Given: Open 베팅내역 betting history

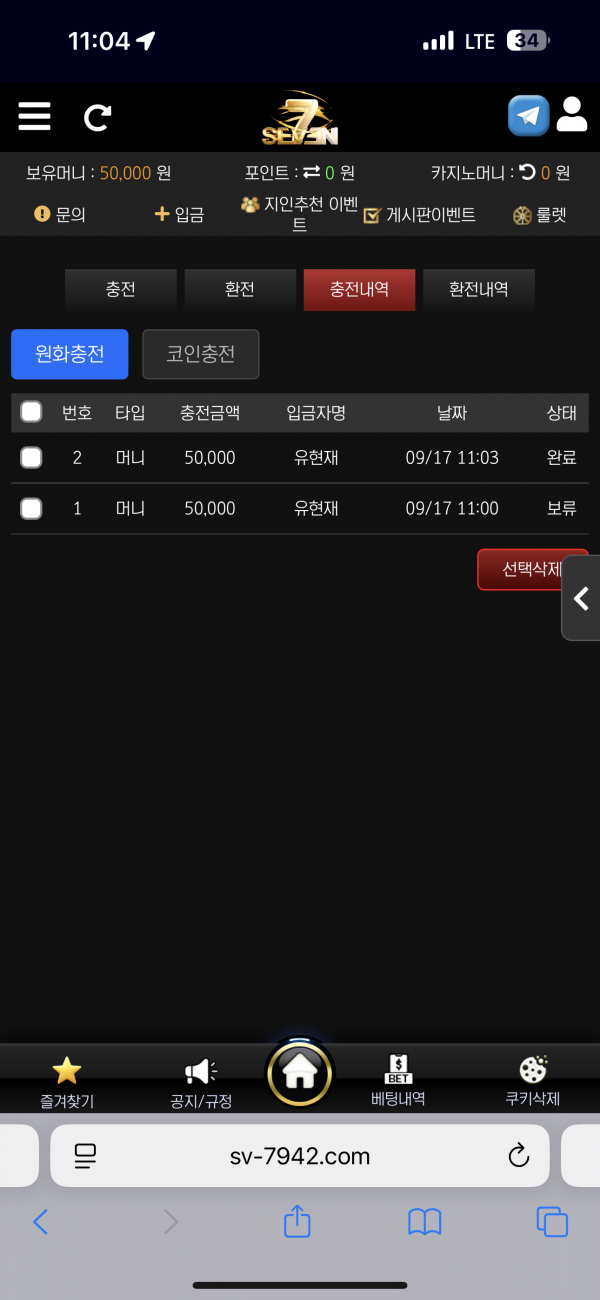Looking at the screenshot, I should point(398,1080).
